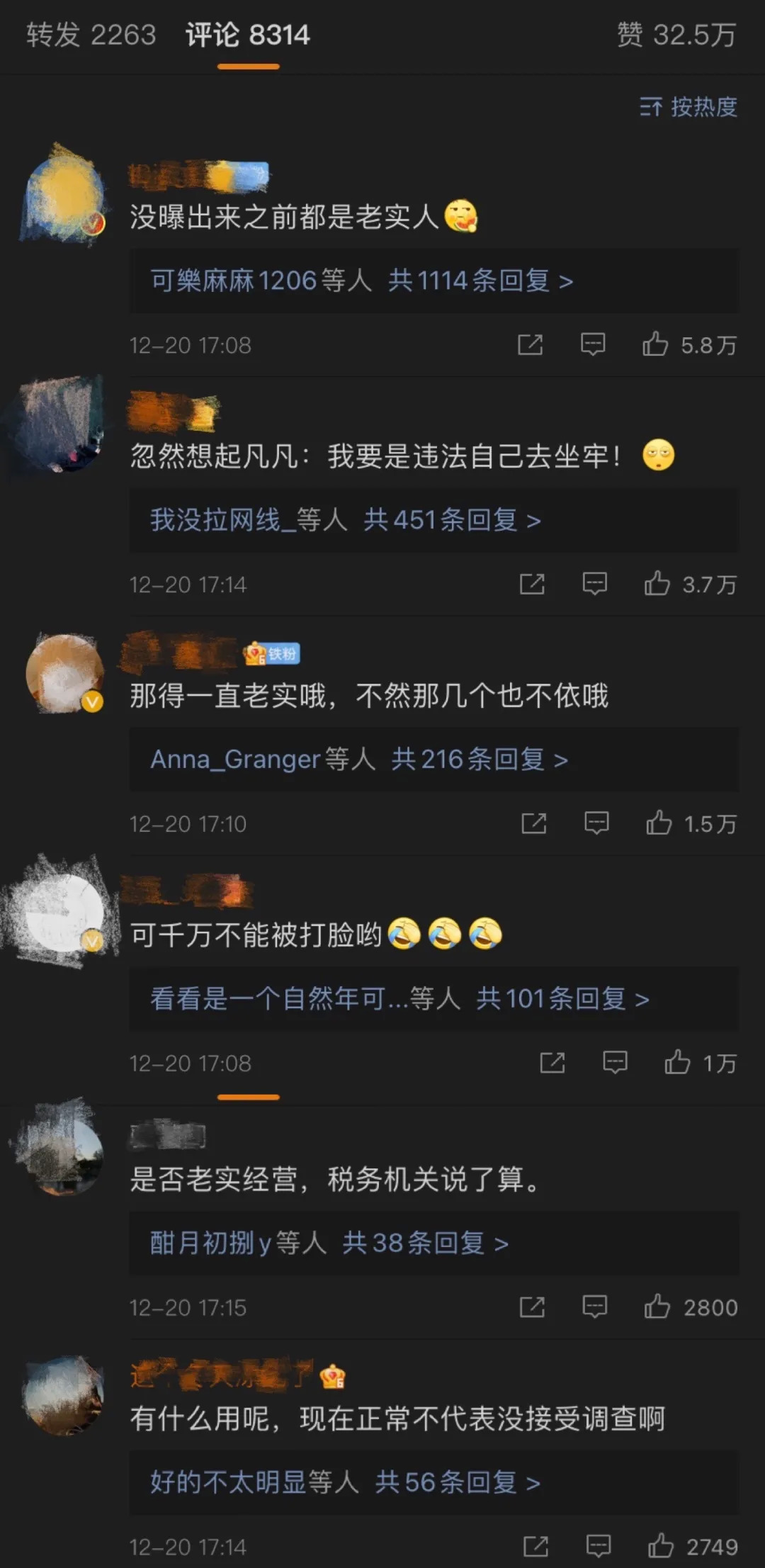Open the 共451条回复 reply thread

pyautogui.click(x=452, y=520)
